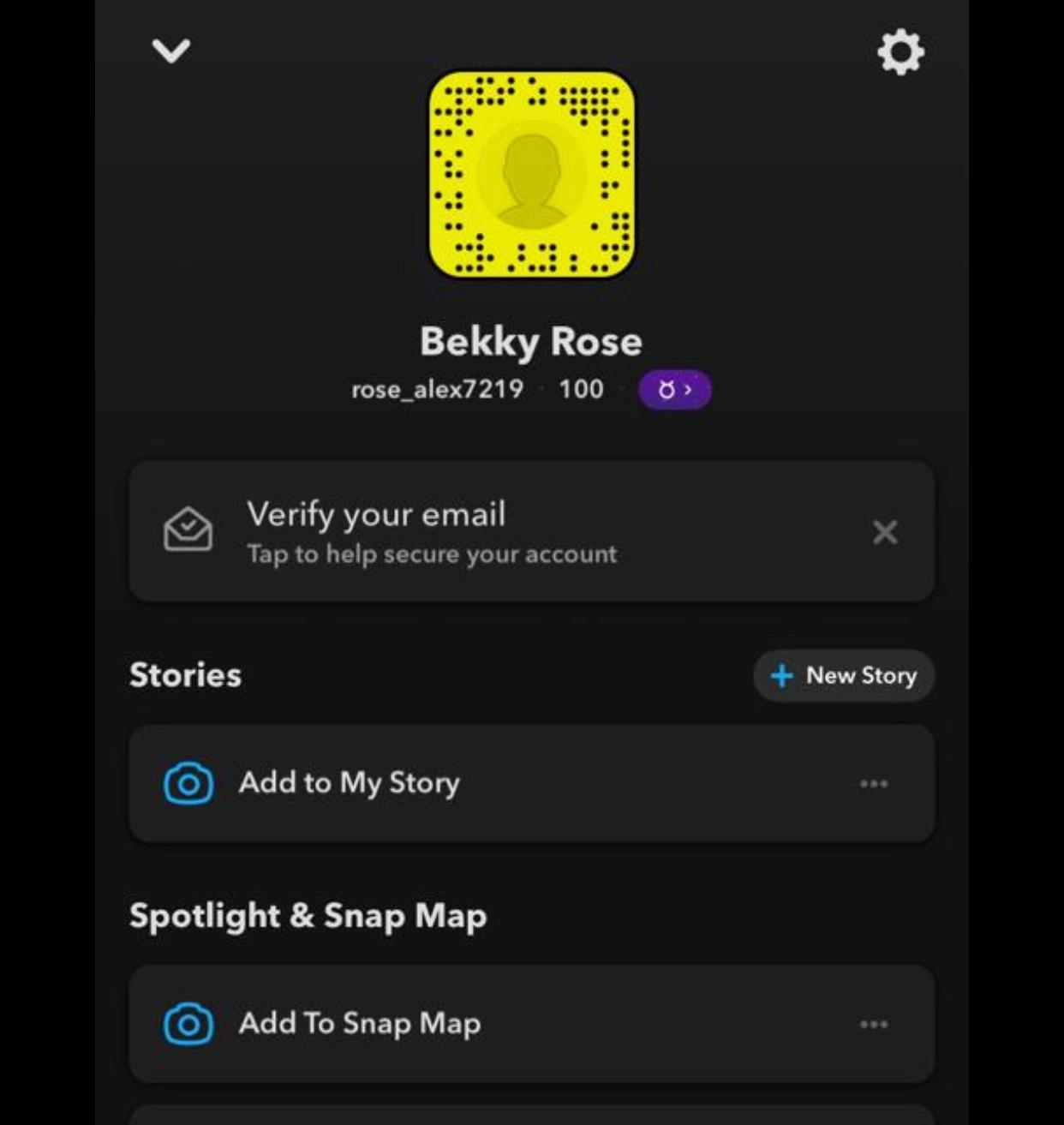Viewport: 1064px width, 1125px height.
Task: Collapse profile with the down chevron
Action: [x=171, y=51]
